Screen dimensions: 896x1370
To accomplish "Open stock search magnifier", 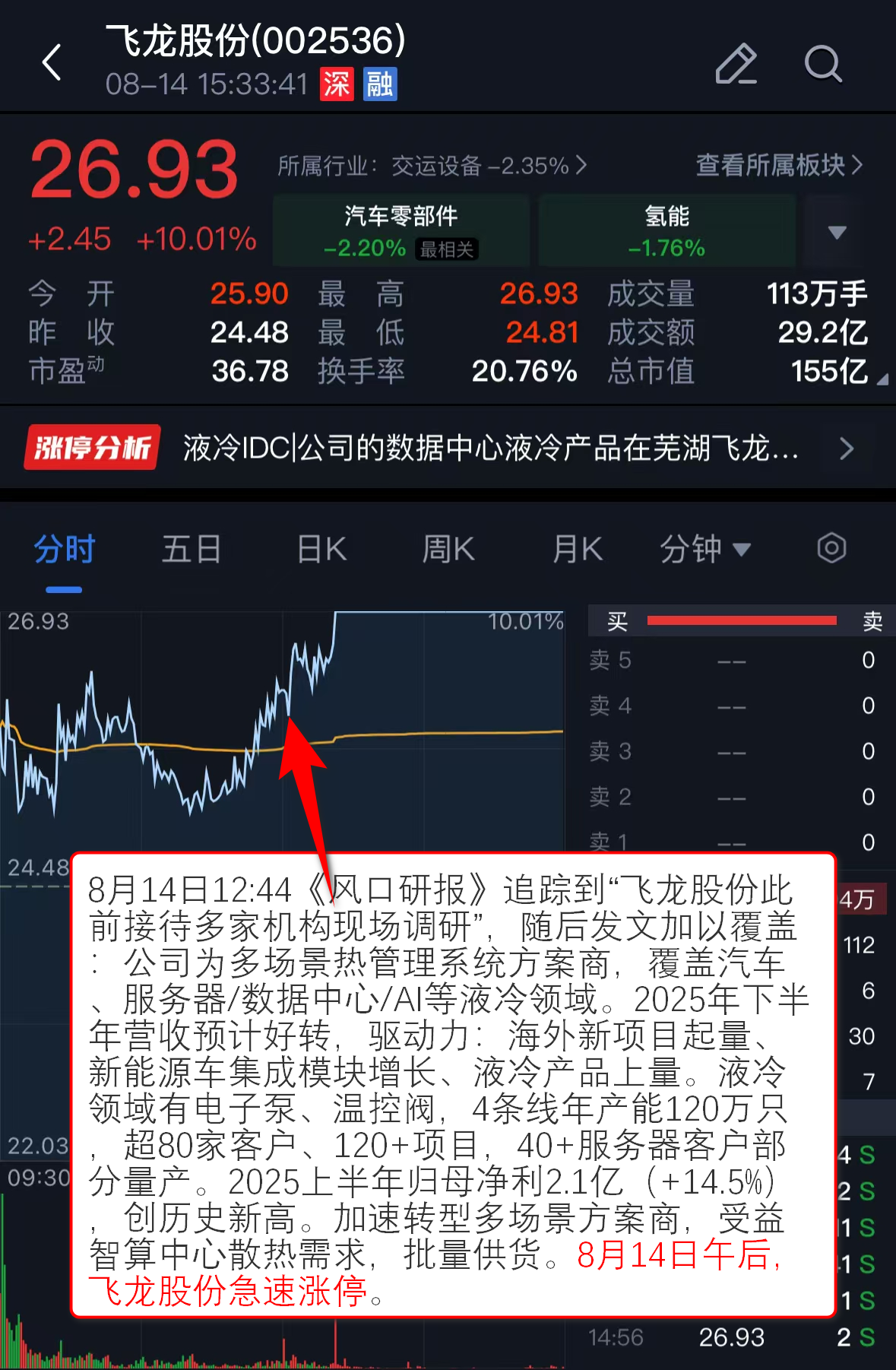I will click(x=822, y=64).
